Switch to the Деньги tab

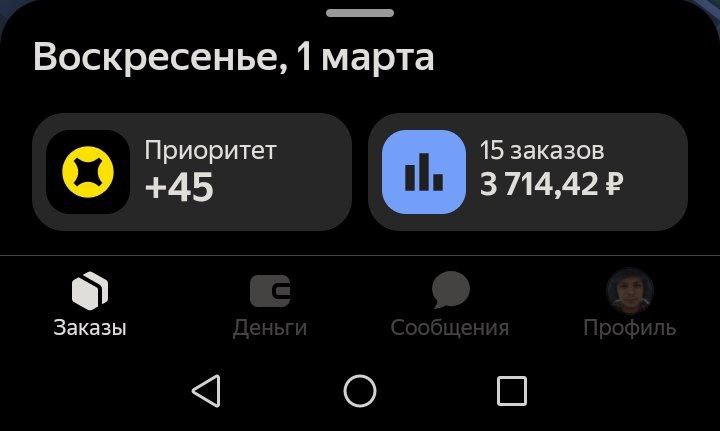270,305
